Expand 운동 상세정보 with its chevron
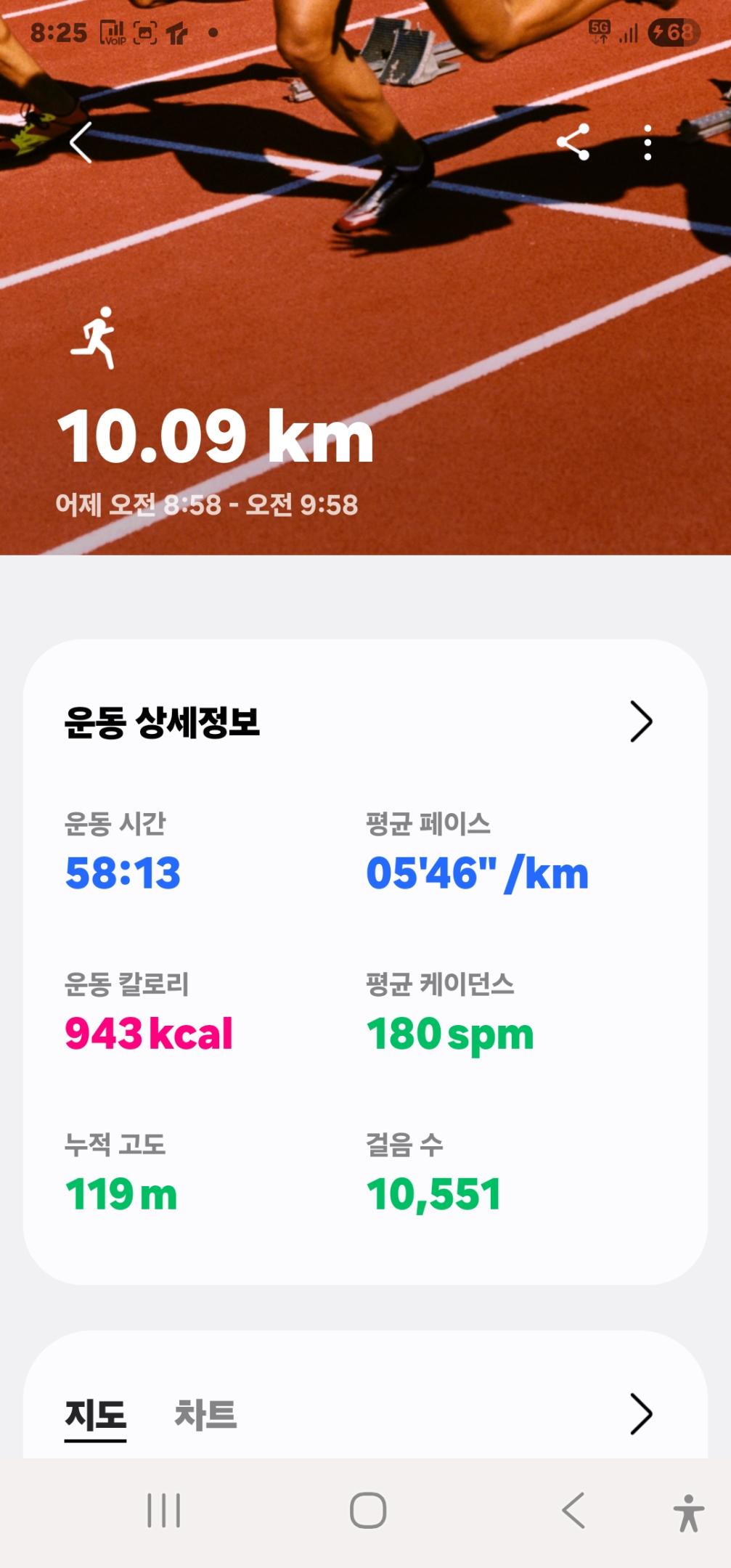Image resolution: width=731 pixels, height=1568 pixels. (x=641, y=722)
